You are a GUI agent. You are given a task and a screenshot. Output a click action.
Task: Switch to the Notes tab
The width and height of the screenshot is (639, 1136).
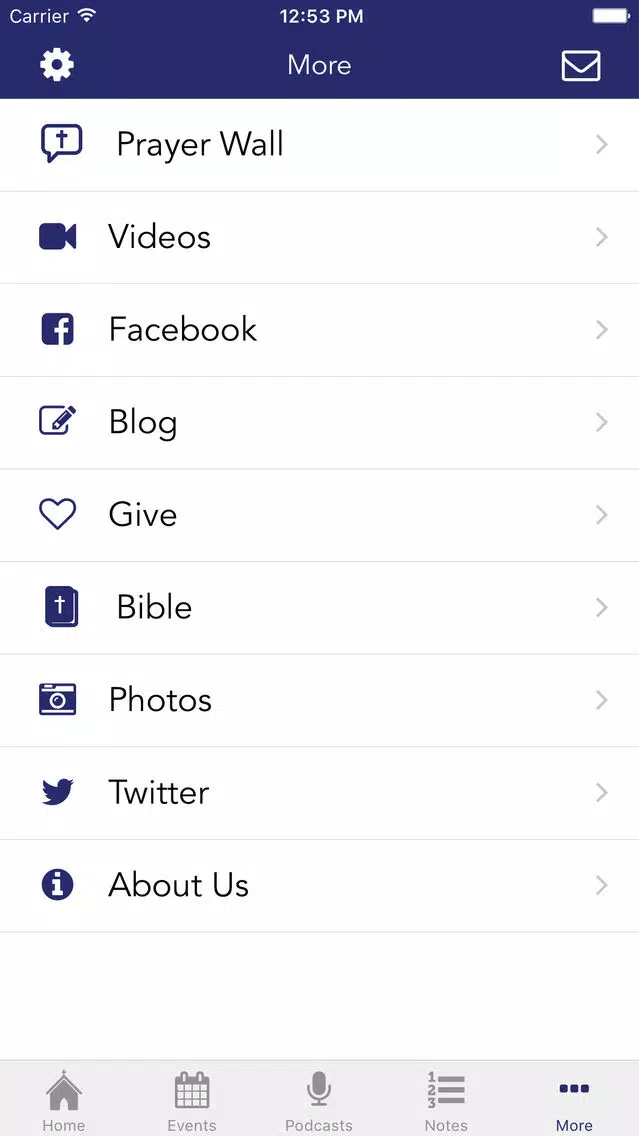(x=446, y=1100)
